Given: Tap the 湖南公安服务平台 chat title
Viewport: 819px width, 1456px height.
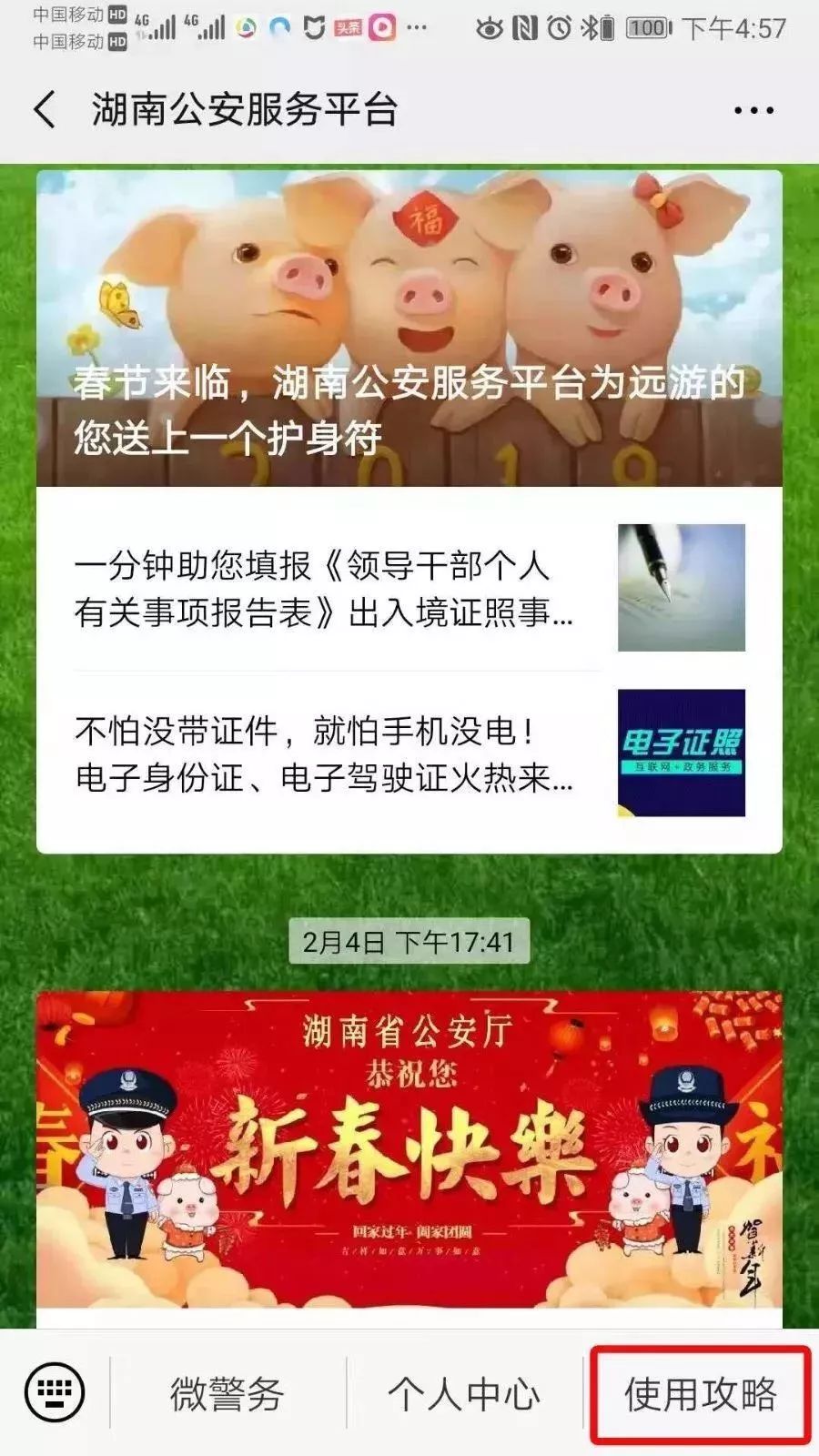Looking at the screenshot, I should point(246,107).
